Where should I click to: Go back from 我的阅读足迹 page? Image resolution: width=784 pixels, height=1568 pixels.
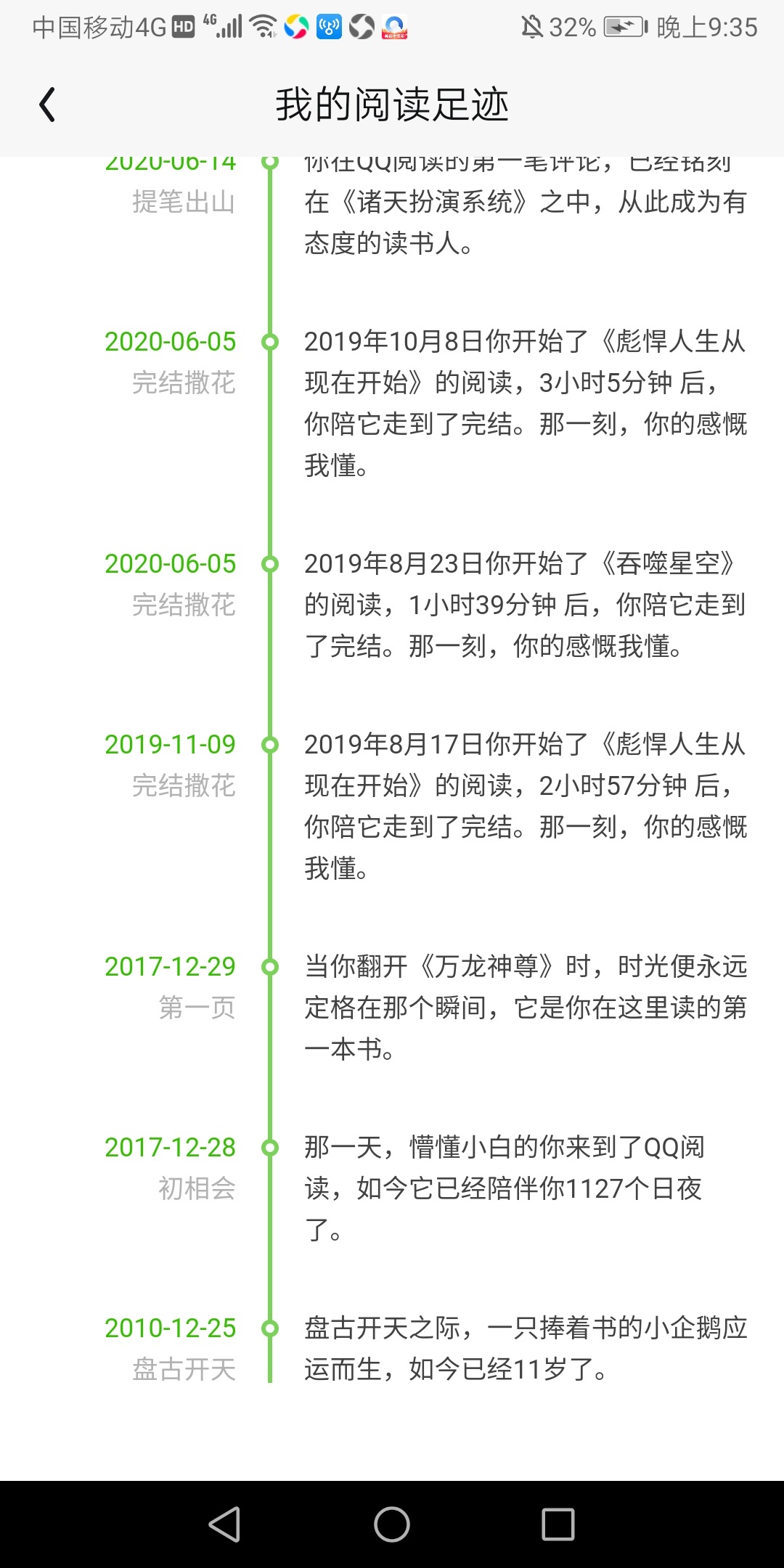point(47,105)
